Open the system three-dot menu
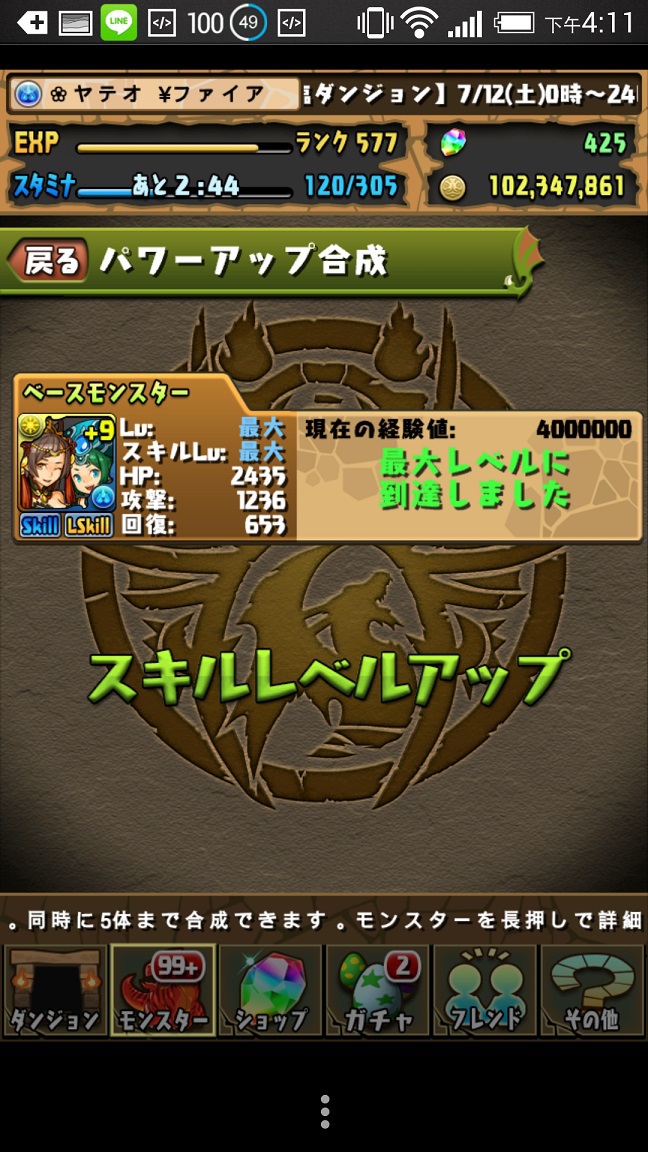The image size is (648, 1152). click(x=324, y=1111)
